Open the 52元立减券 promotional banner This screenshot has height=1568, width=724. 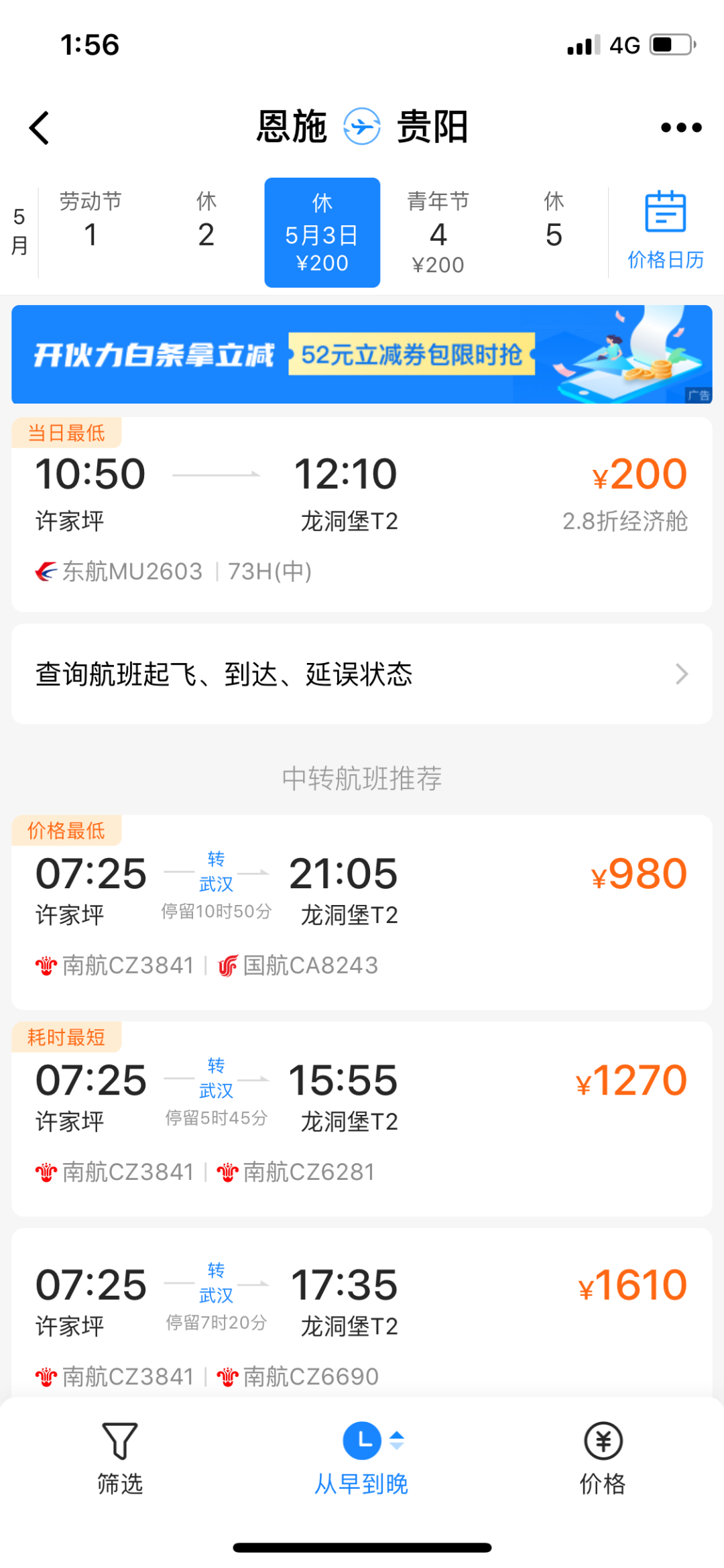pos(362,354)
